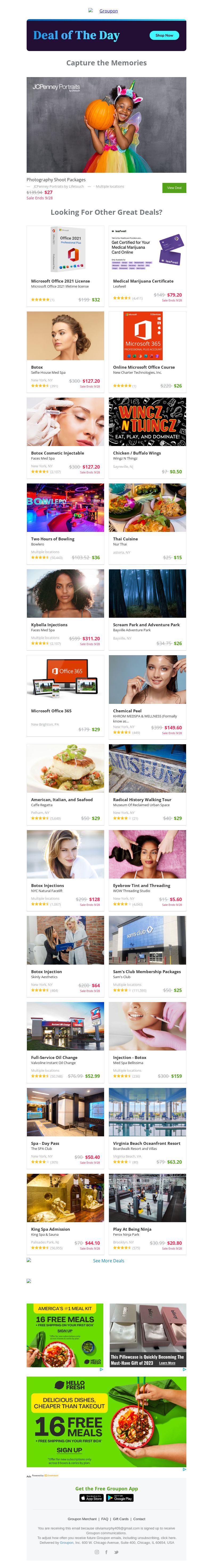This screenshot has width=213, height=1568.
Task: Tap the Shop Now button in banner
Action: click(163, 35)
